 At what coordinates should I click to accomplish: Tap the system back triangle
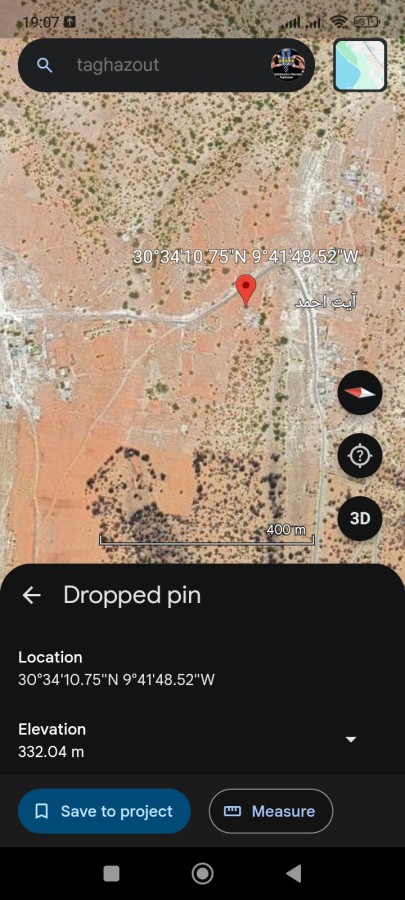(293, 874)
